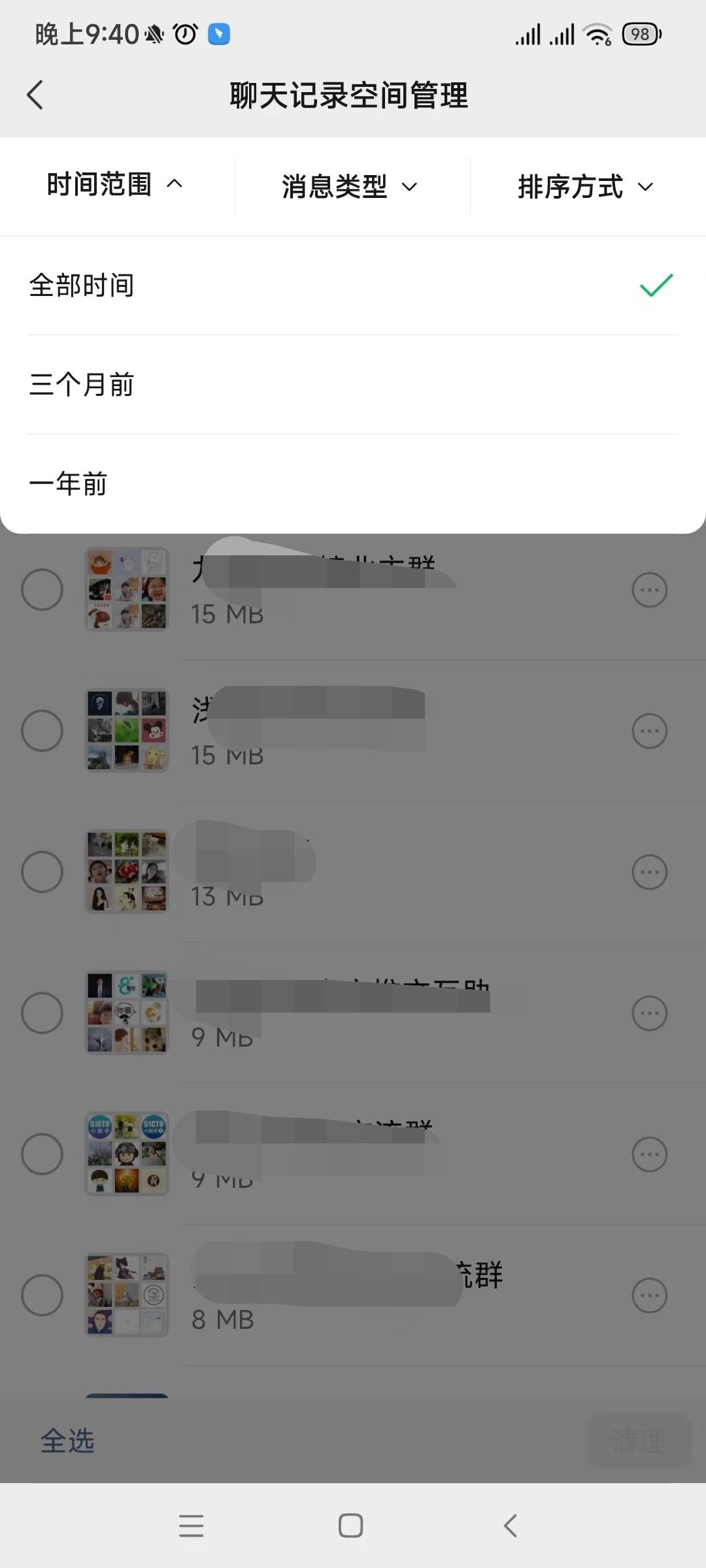706x1568 pixels.
Task: Pick the 一年前 time range
Action: (x=352, y=484)
